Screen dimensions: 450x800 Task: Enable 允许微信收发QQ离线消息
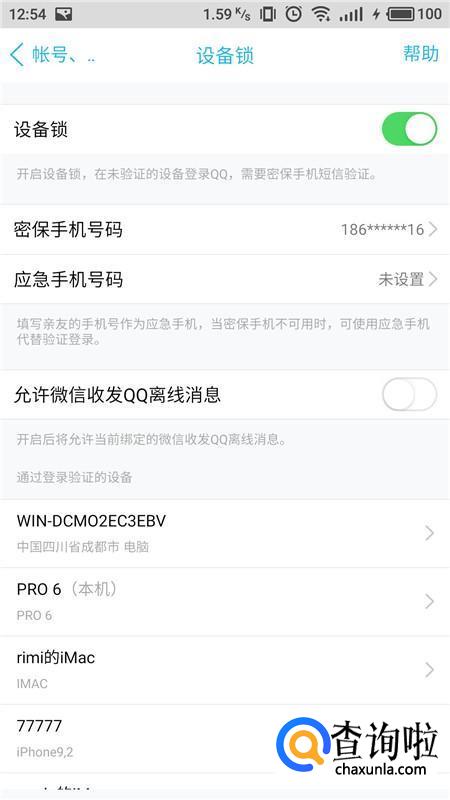(409, 394)
